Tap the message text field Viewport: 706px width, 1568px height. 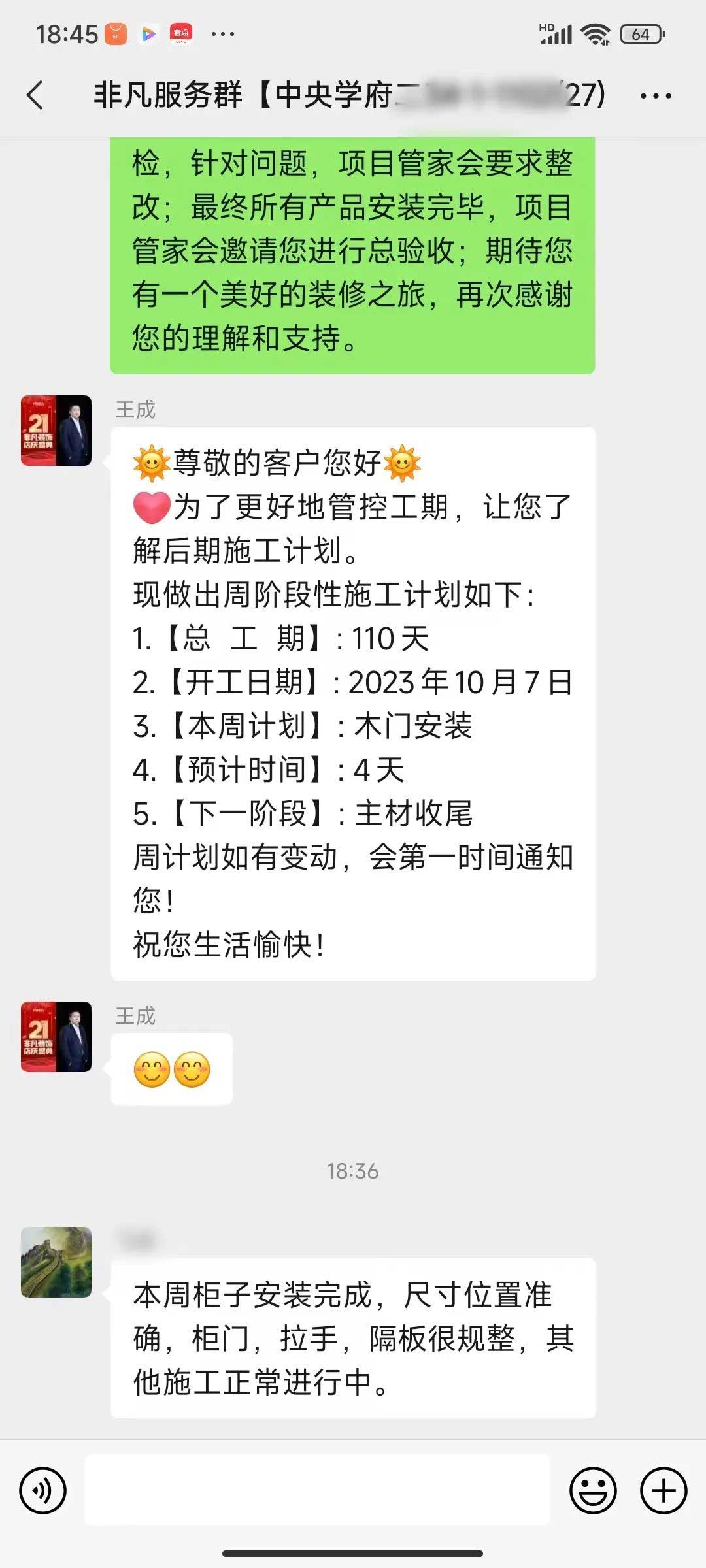[317, 1490]
